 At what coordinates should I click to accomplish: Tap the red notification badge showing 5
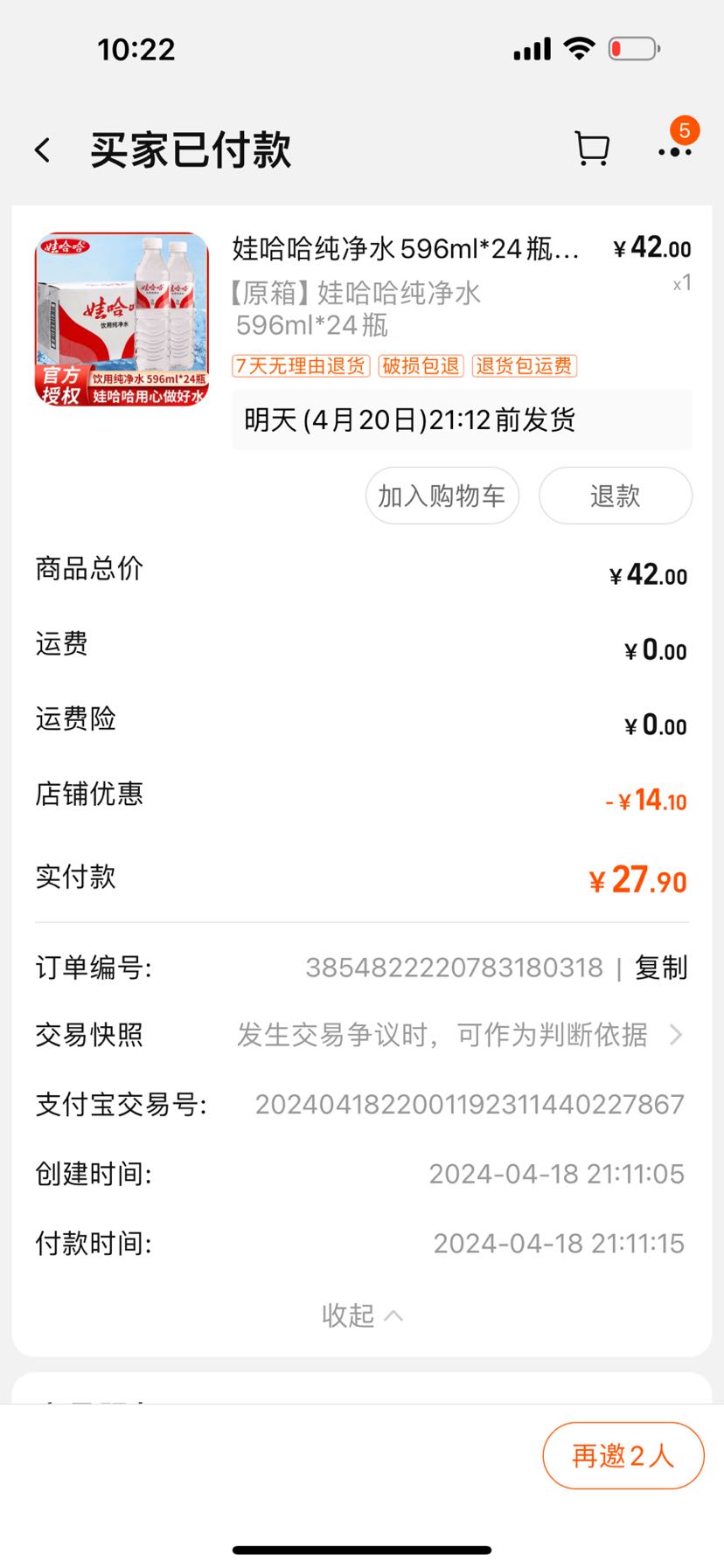point(685,129)
